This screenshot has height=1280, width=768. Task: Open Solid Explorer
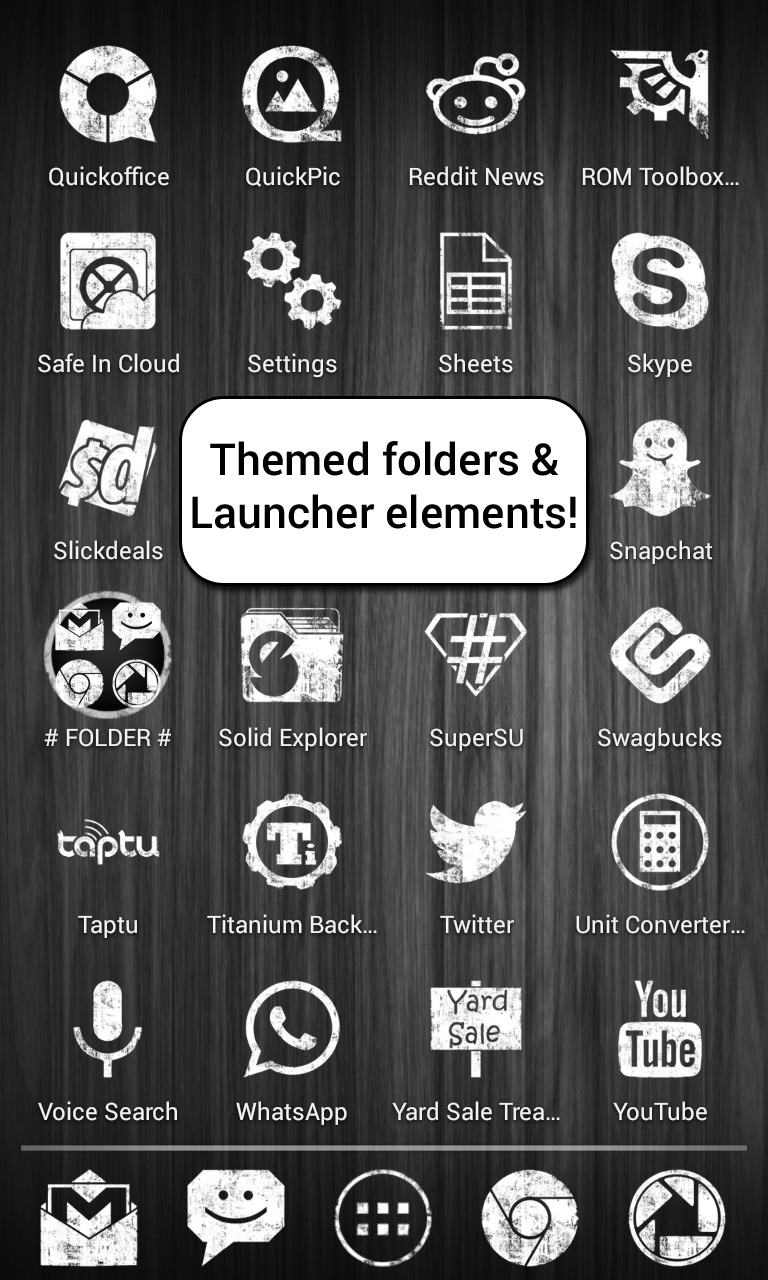click(292, 656)
